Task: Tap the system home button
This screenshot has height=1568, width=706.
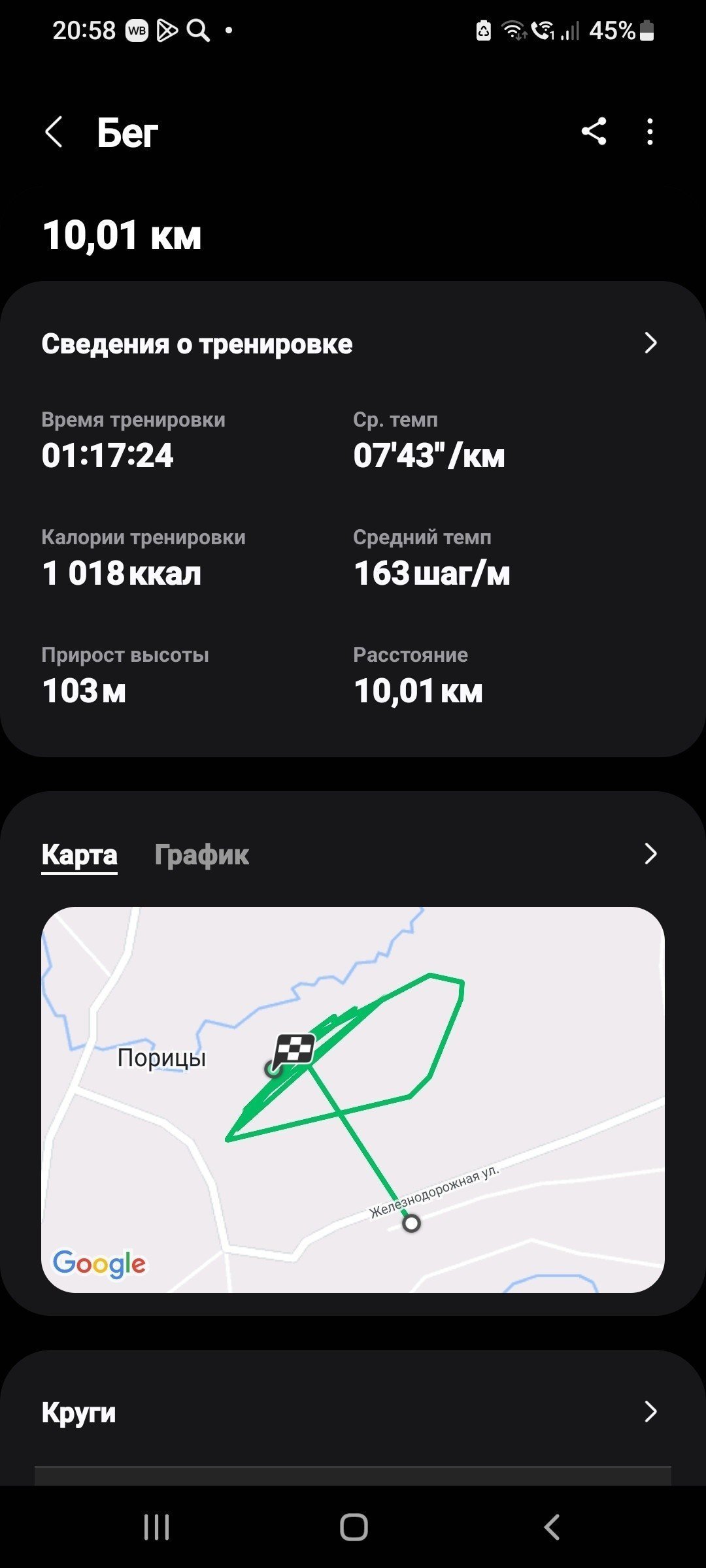Action: (354, 1527)
